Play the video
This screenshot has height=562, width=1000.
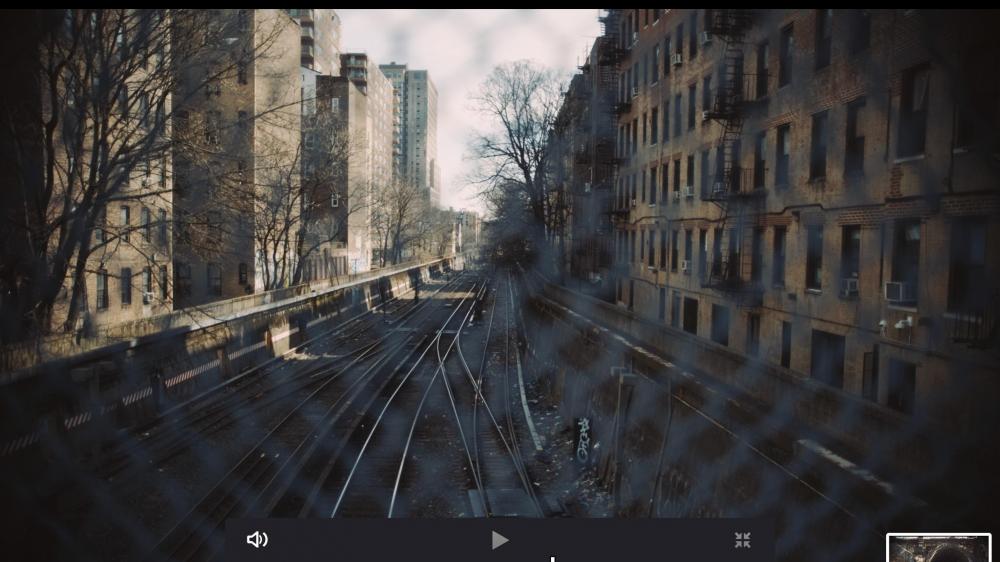point(500,540)
